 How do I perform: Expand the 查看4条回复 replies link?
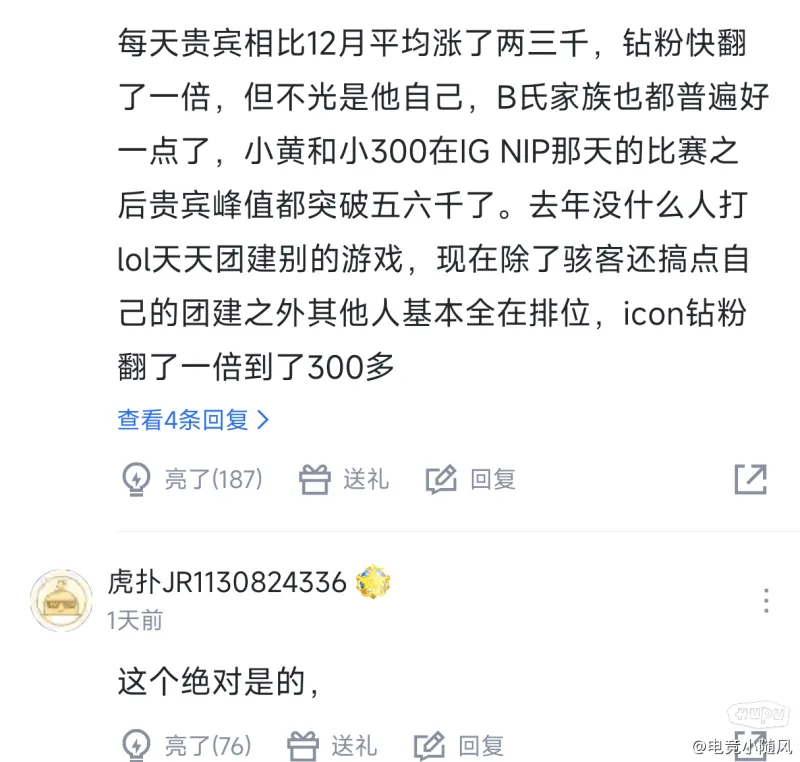(x=193, y=420)
